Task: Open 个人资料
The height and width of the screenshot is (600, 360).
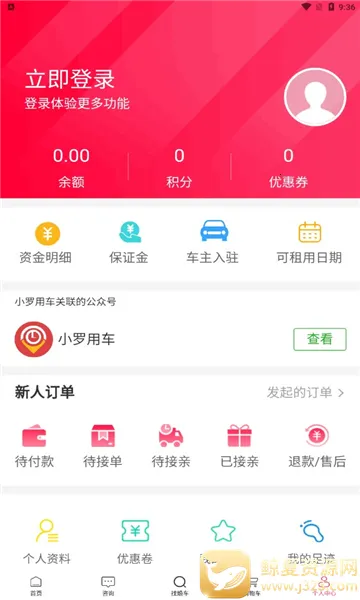Action: coord(47,542)
